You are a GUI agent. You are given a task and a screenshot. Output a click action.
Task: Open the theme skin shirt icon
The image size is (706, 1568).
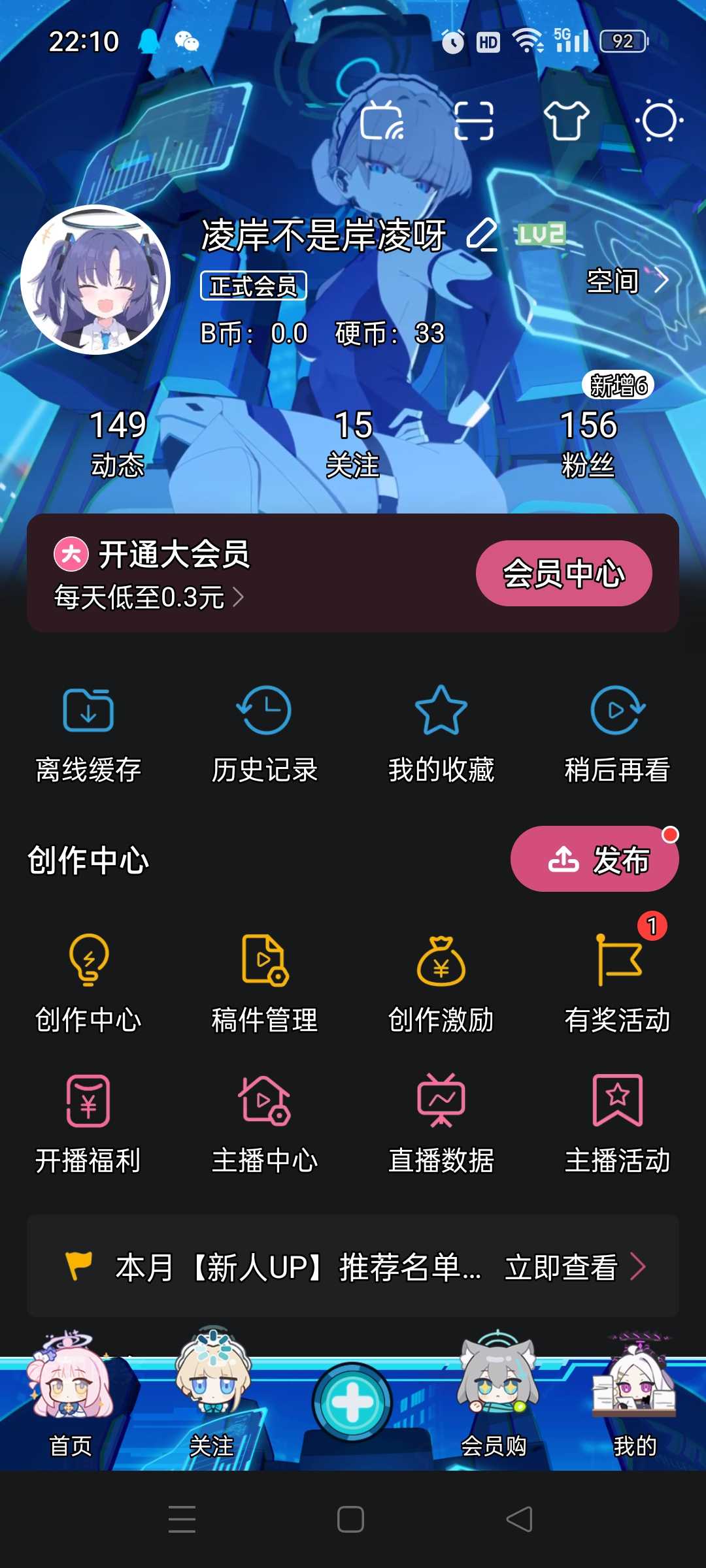[x=567, y=121]
